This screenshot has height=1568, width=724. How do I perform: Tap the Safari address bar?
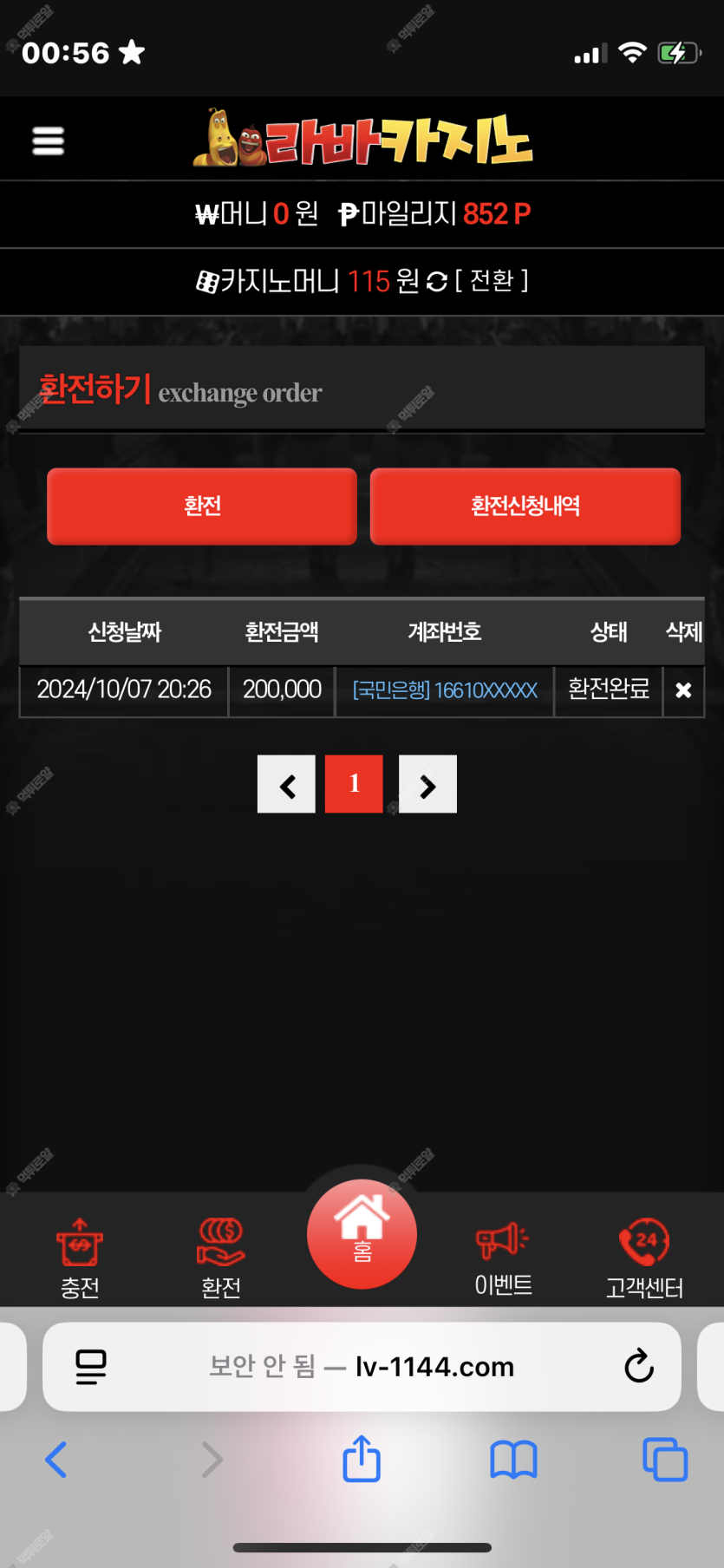(x=362, y=1367)
